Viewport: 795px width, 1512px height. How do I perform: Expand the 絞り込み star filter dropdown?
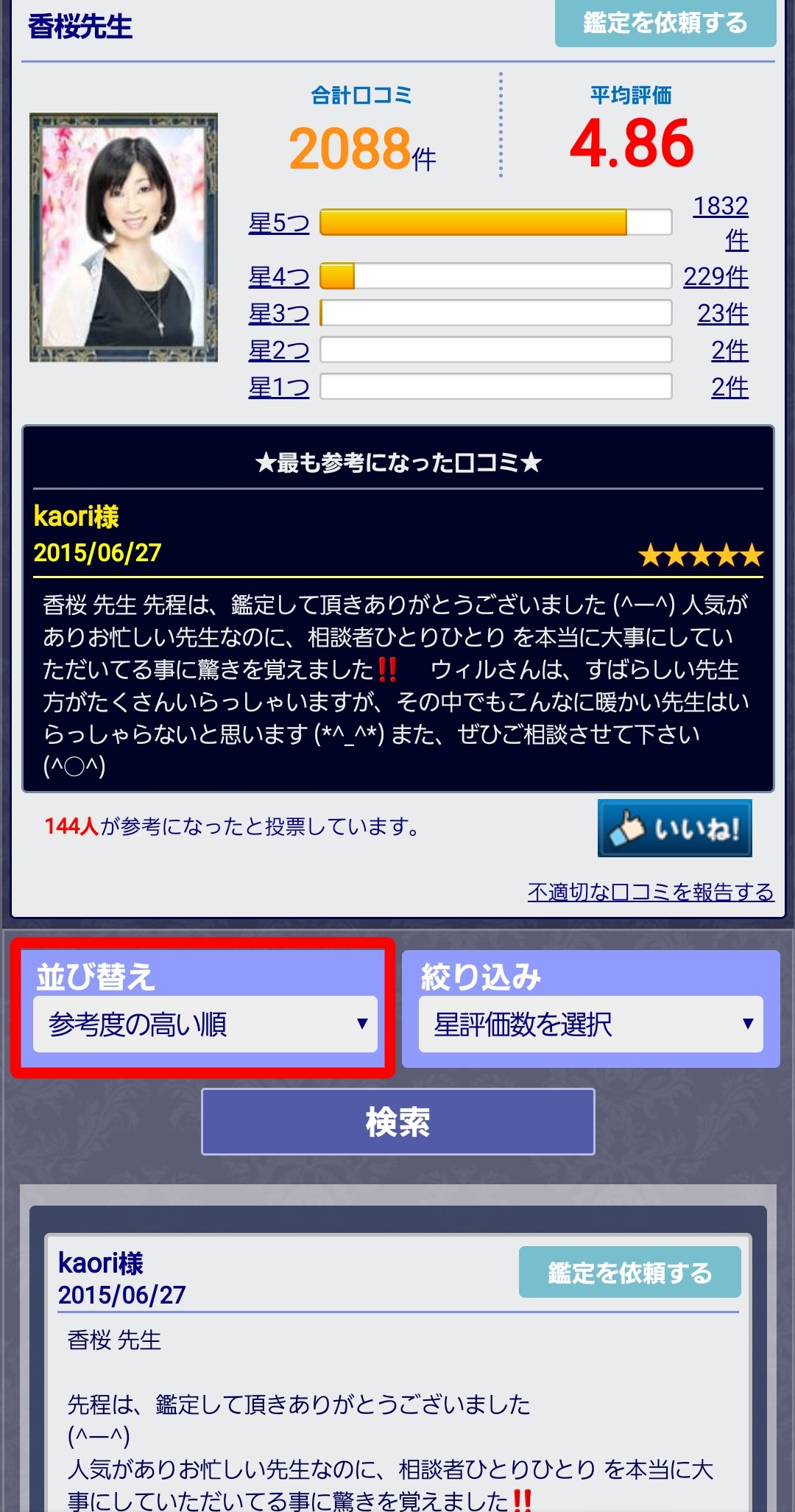point(590,1024)
